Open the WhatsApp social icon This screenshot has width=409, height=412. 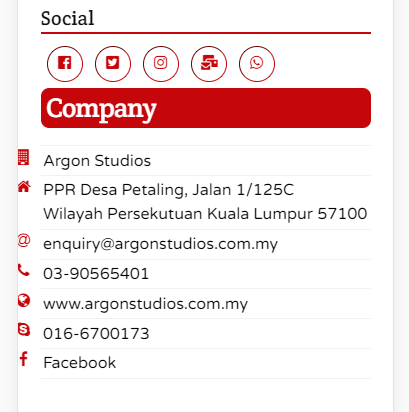point(257,64)
